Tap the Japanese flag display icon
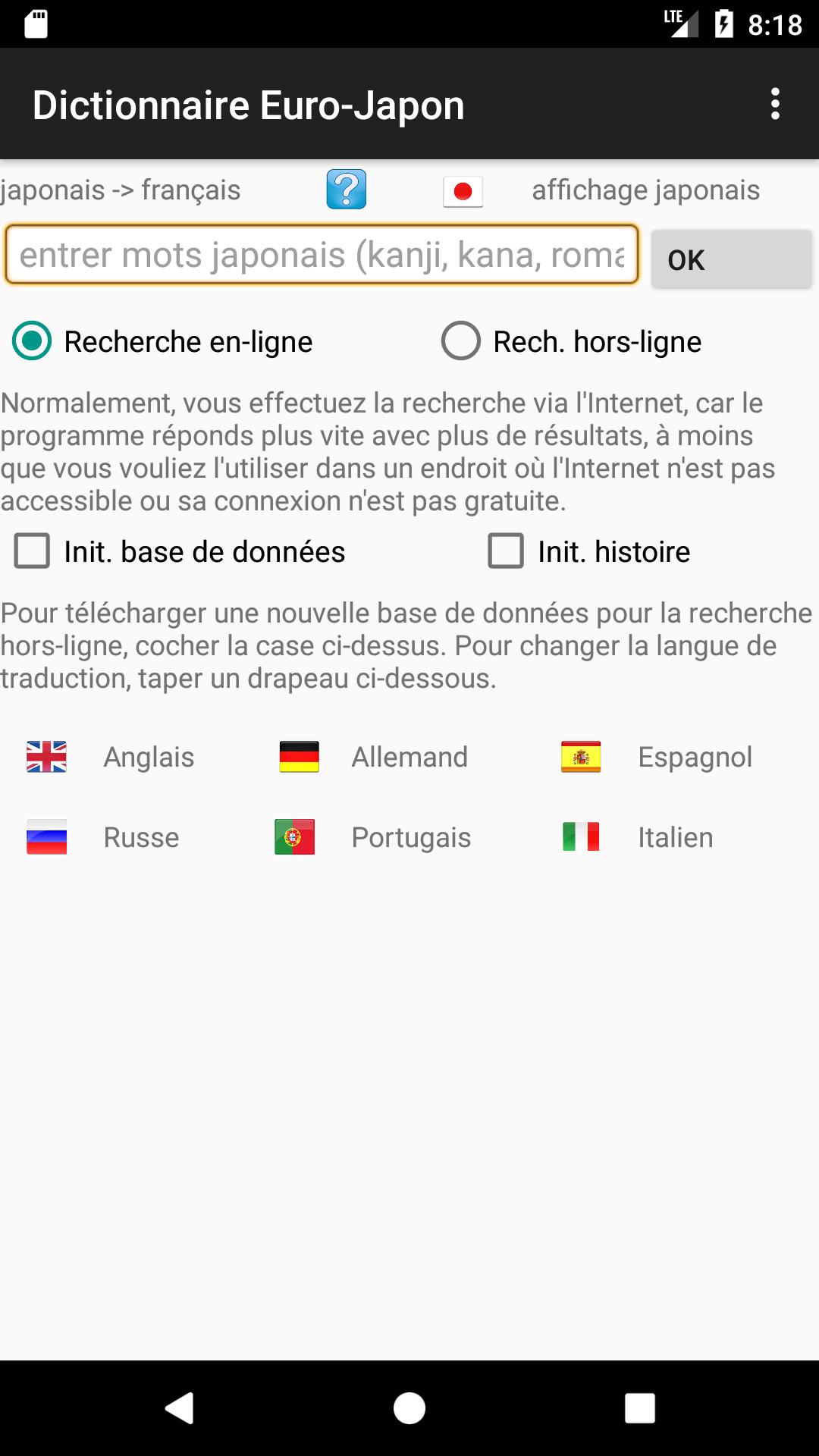This screenshot has height=1456, width=819. (463, 191)
